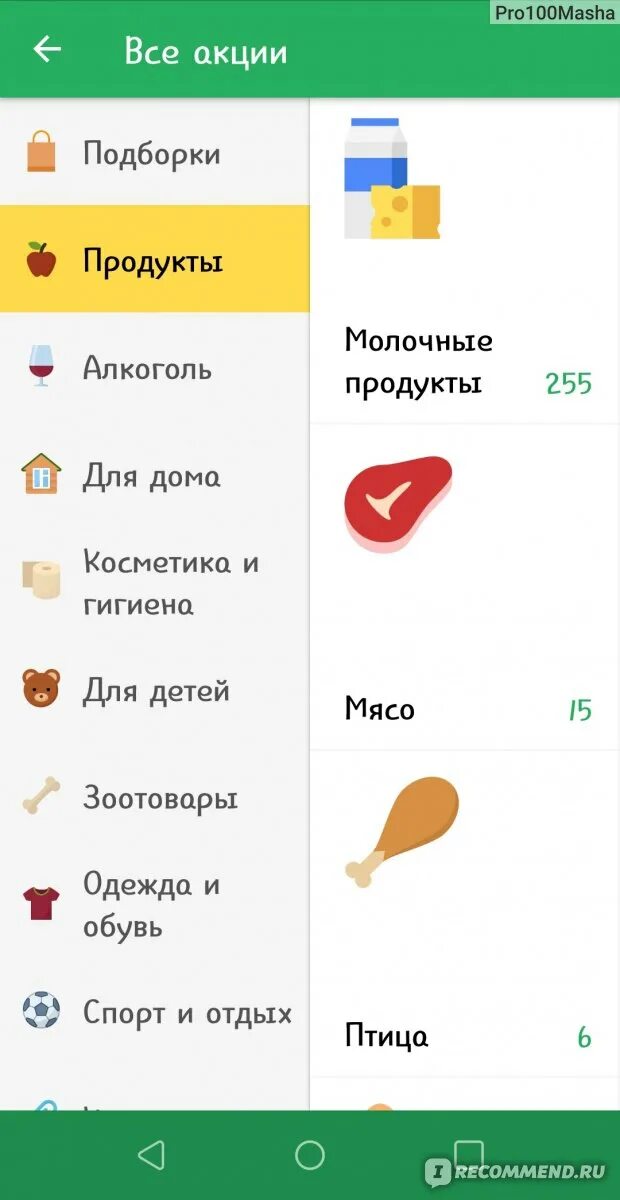View the Мясо deals
Image resolution: width=620 pixels, height=1200 pixels.
tap(464, 590)
